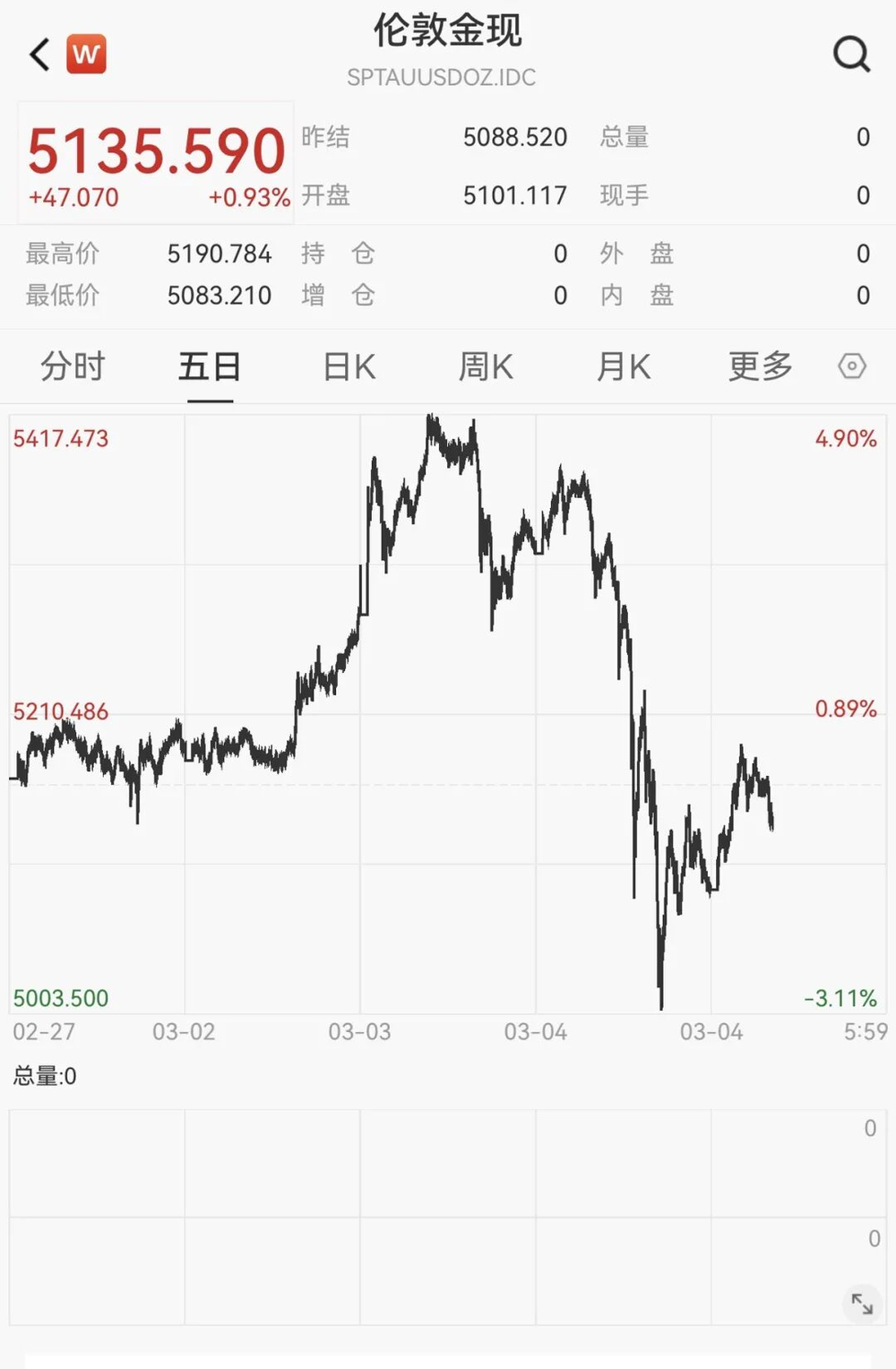Open the 周K chart tab
Screen dimensions: 896x1369
(486, 366)
